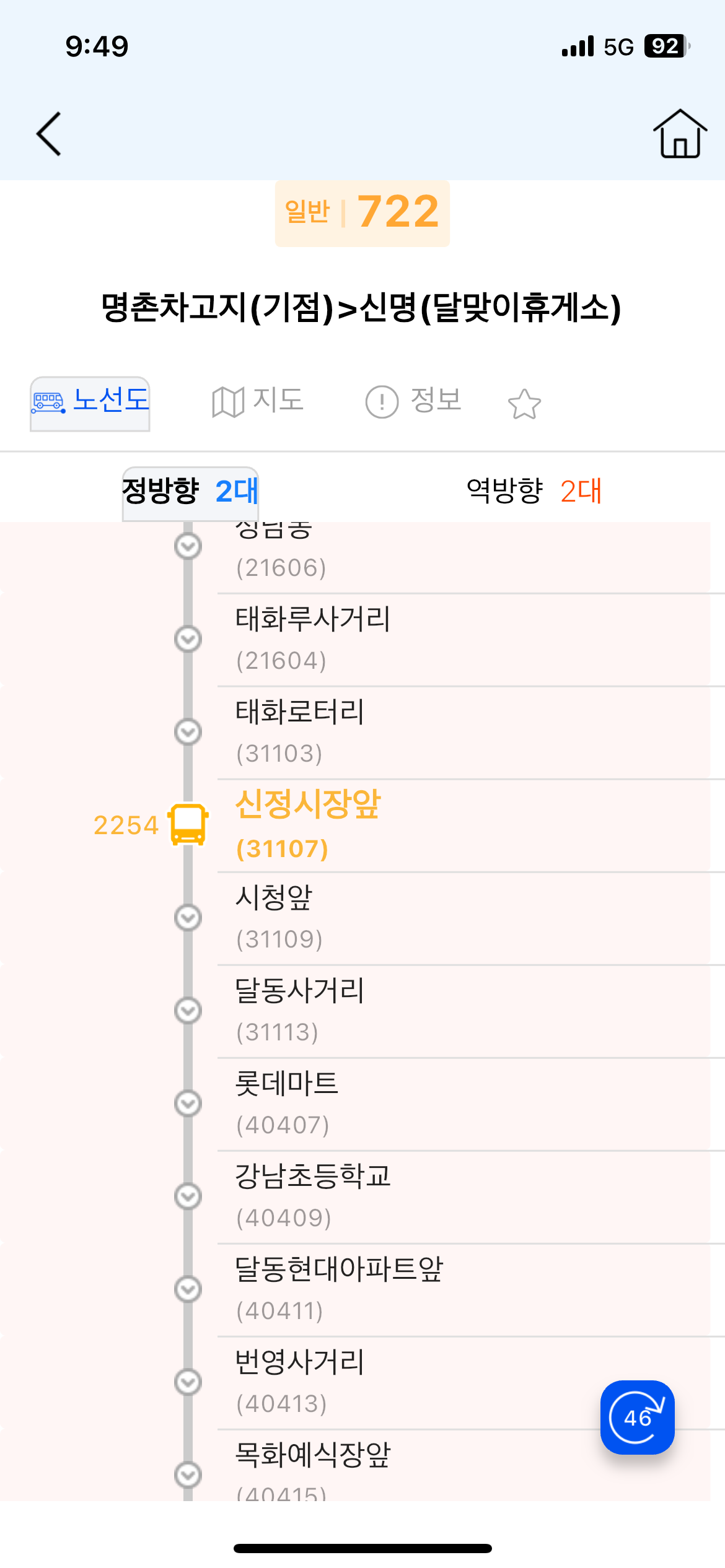Open the 달동사거리 stop
Viewport: 725px width, 1568px height.
[301, 1009]
